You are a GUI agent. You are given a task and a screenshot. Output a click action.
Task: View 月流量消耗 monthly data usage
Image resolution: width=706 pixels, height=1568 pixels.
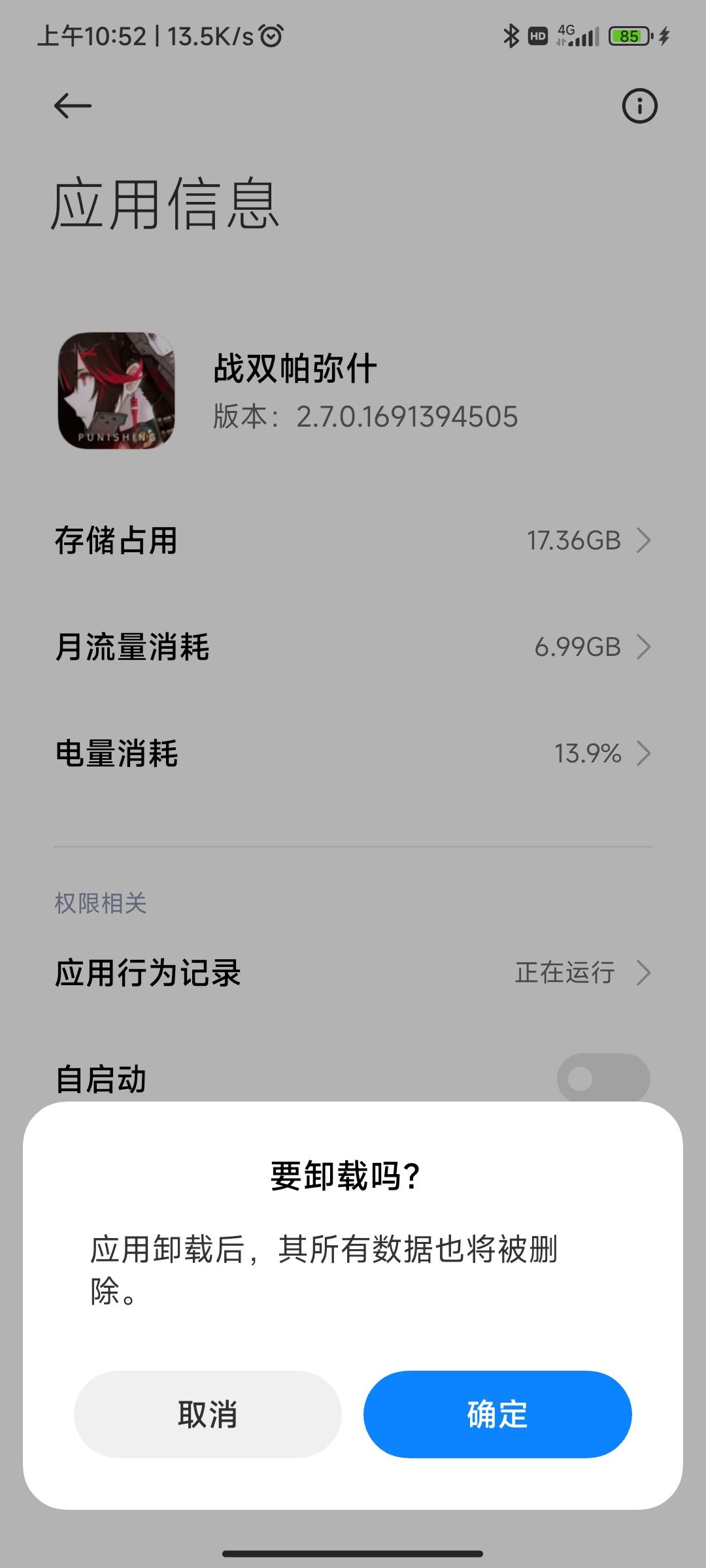353,647
